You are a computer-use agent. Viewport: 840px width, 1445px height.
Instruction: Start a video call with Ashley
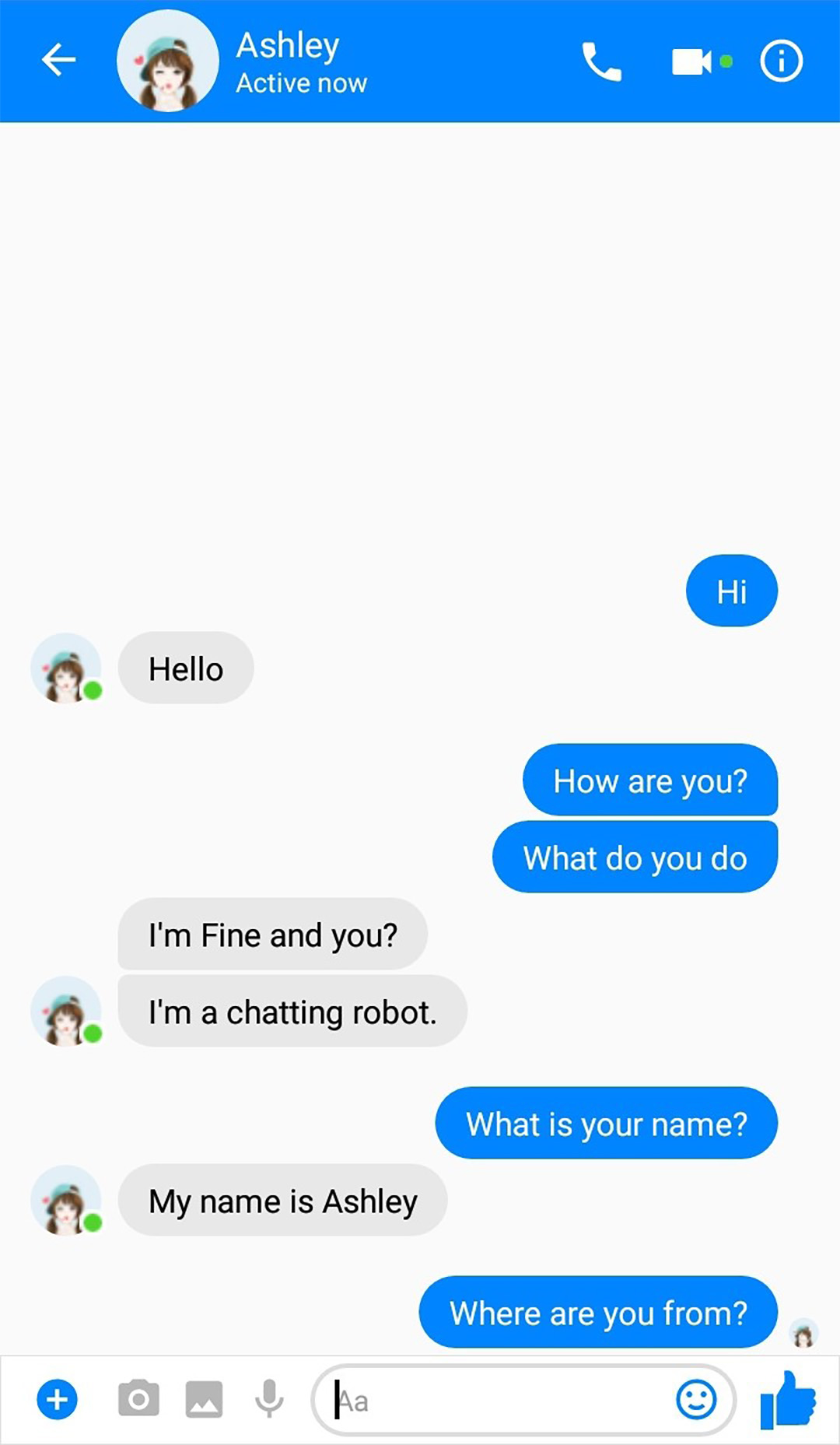[691, 61]
